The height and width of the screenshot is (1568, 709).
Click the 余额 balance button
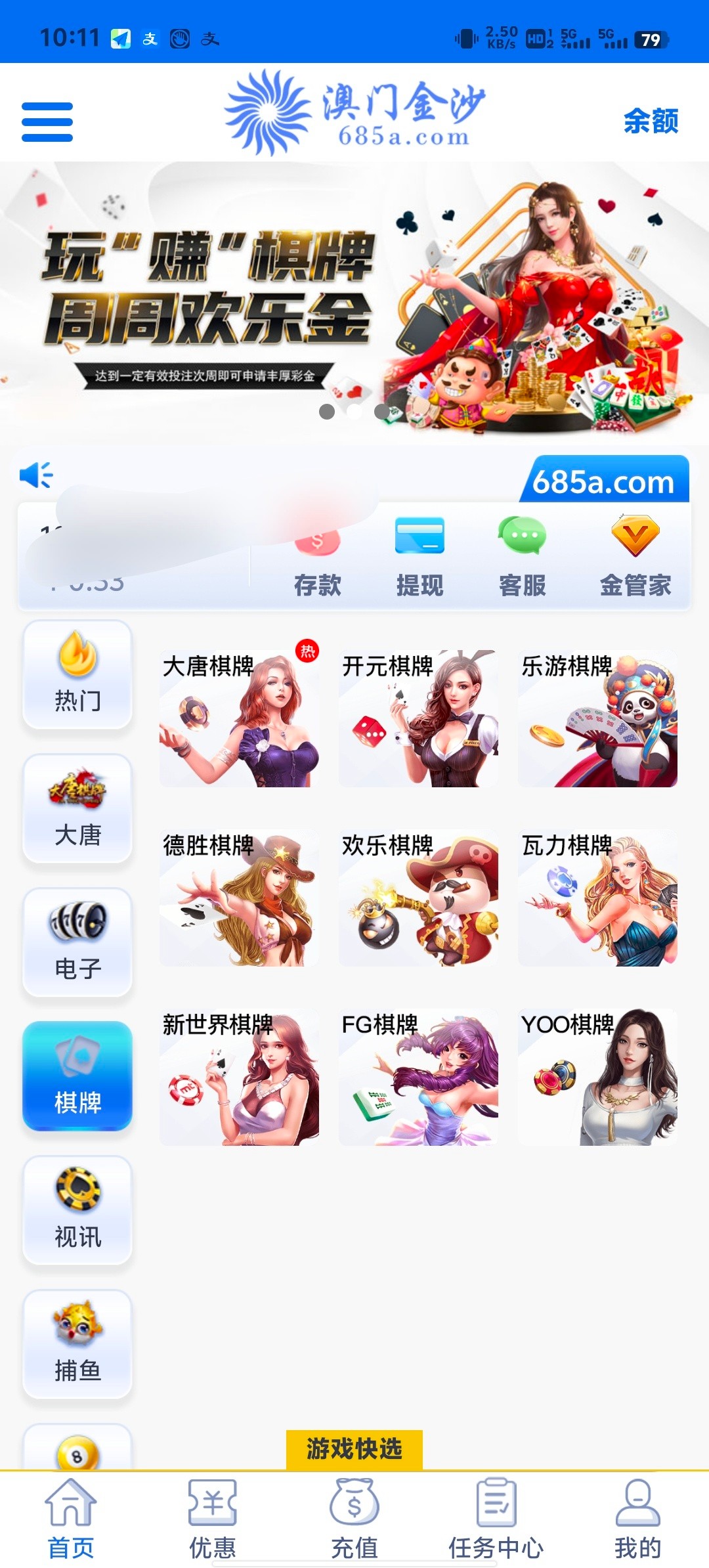[x=651, y=121]
